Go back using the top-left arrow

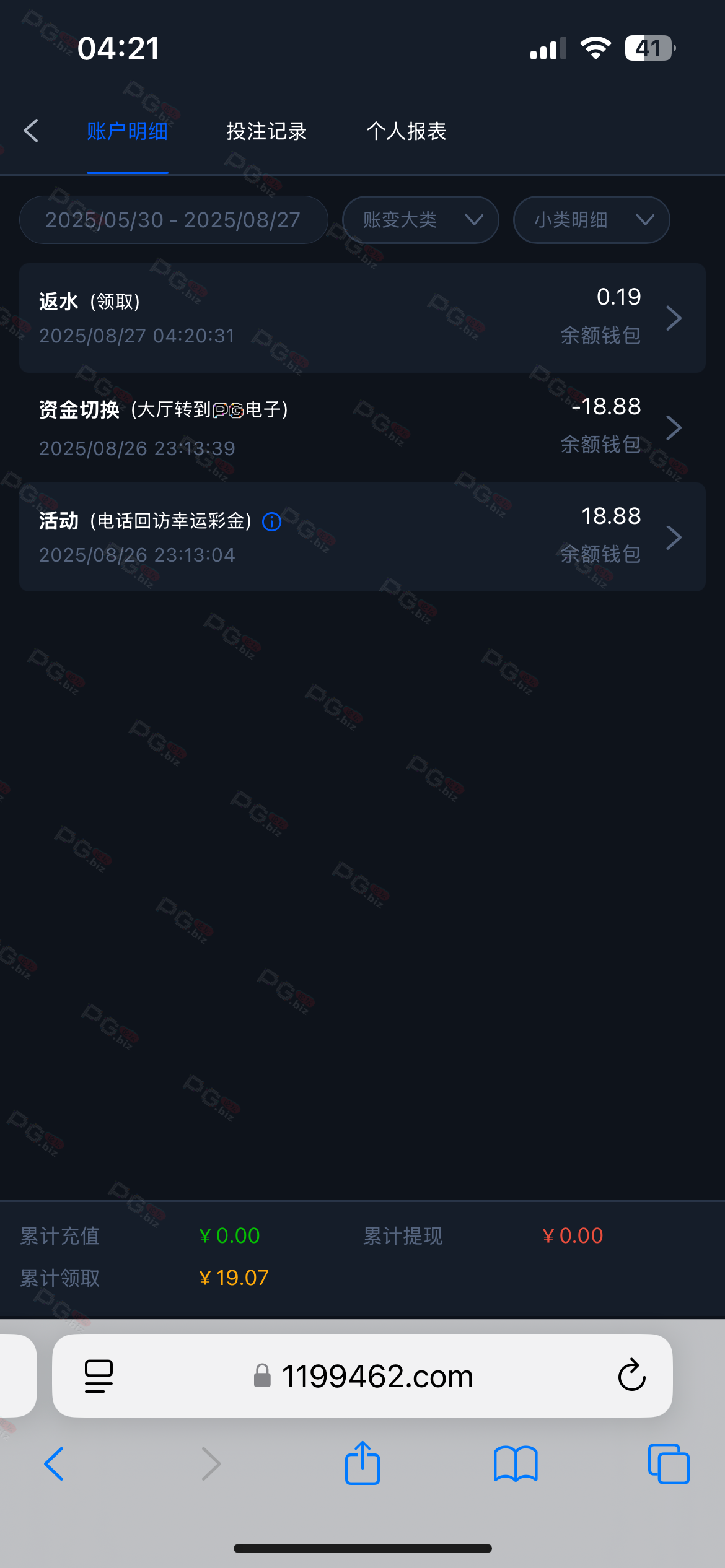click(31, 131)
